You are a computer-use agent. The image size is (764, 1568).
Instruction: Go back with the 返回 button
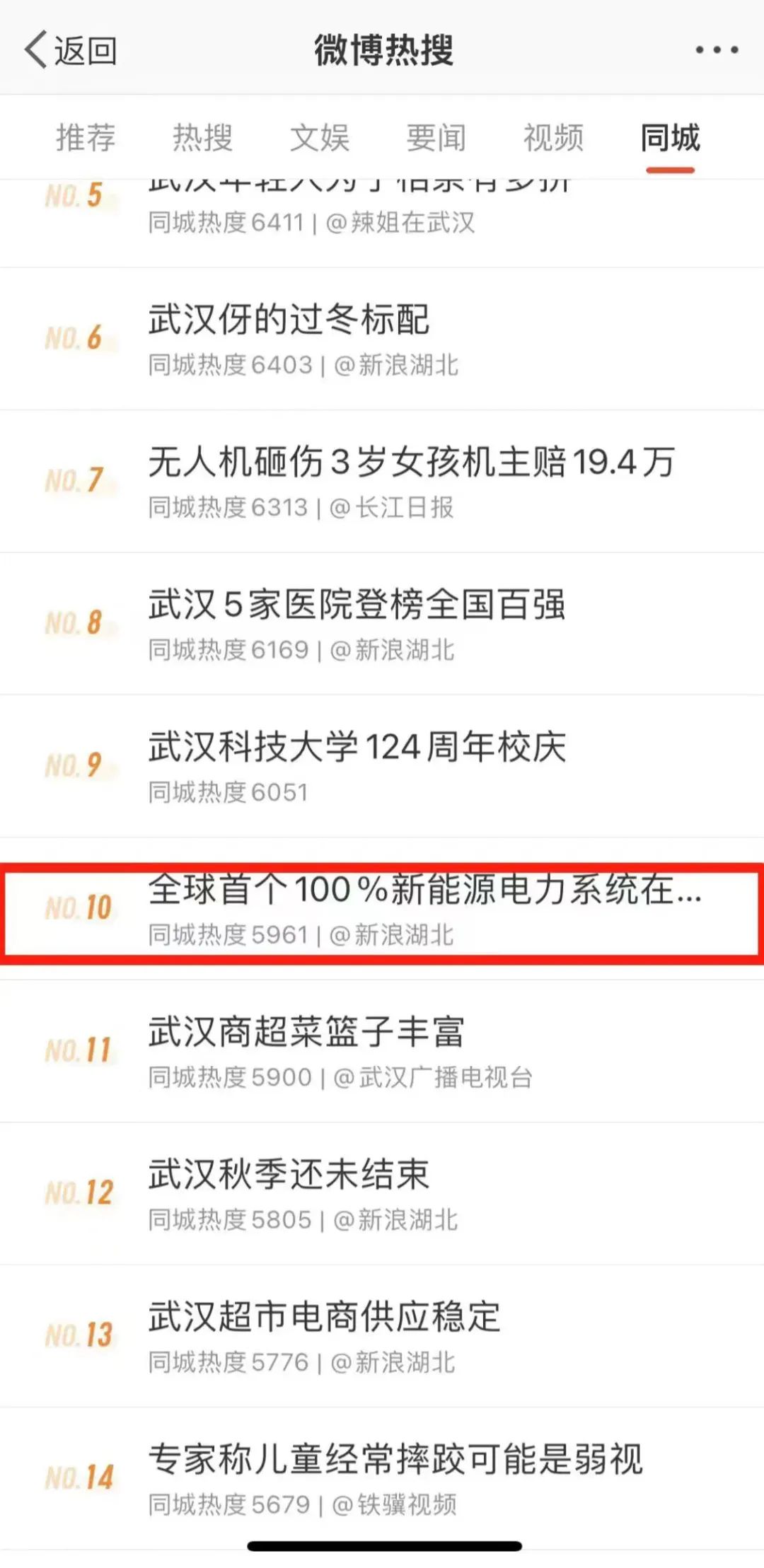(x=71, y=50)
